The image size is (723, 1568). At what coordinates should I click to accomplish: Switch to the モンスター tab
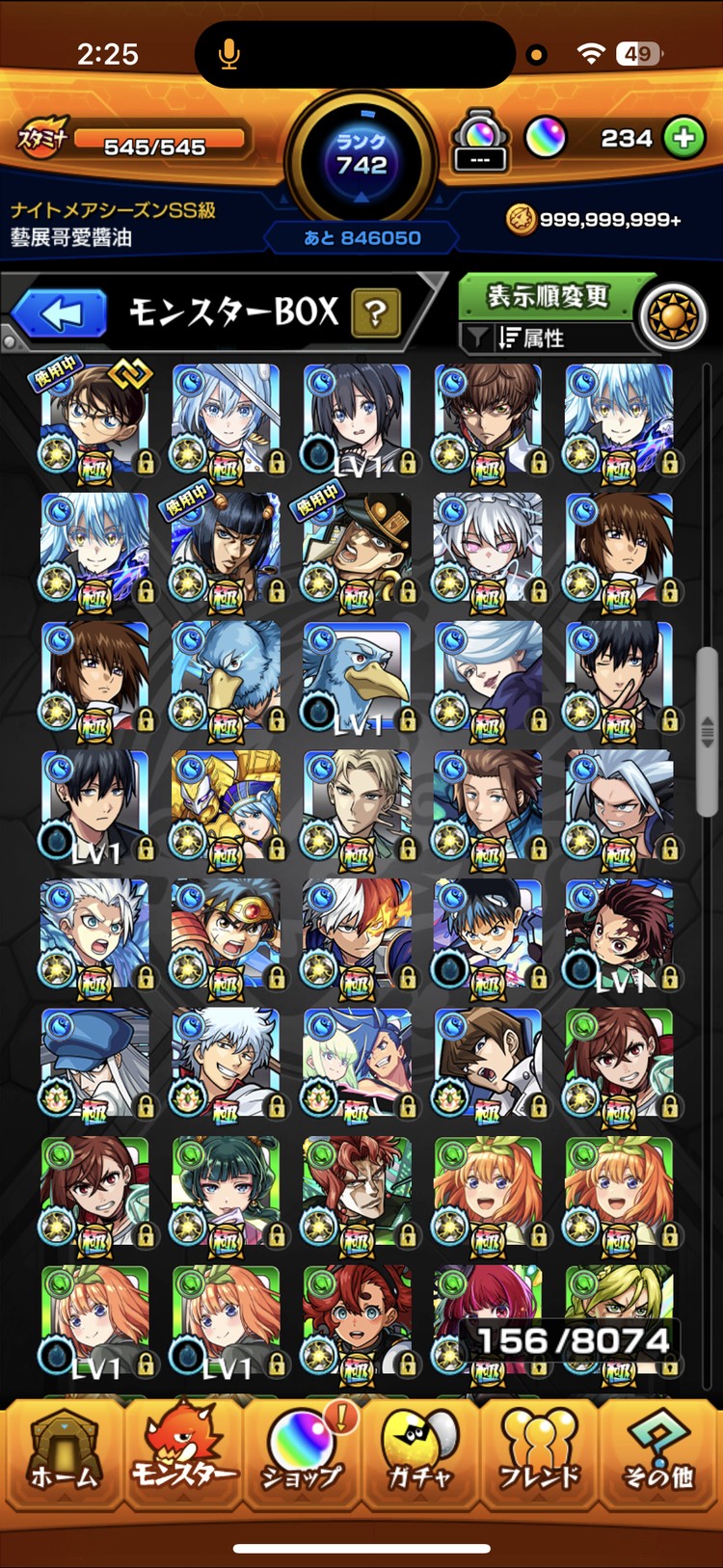click(x=183, y=1452)
